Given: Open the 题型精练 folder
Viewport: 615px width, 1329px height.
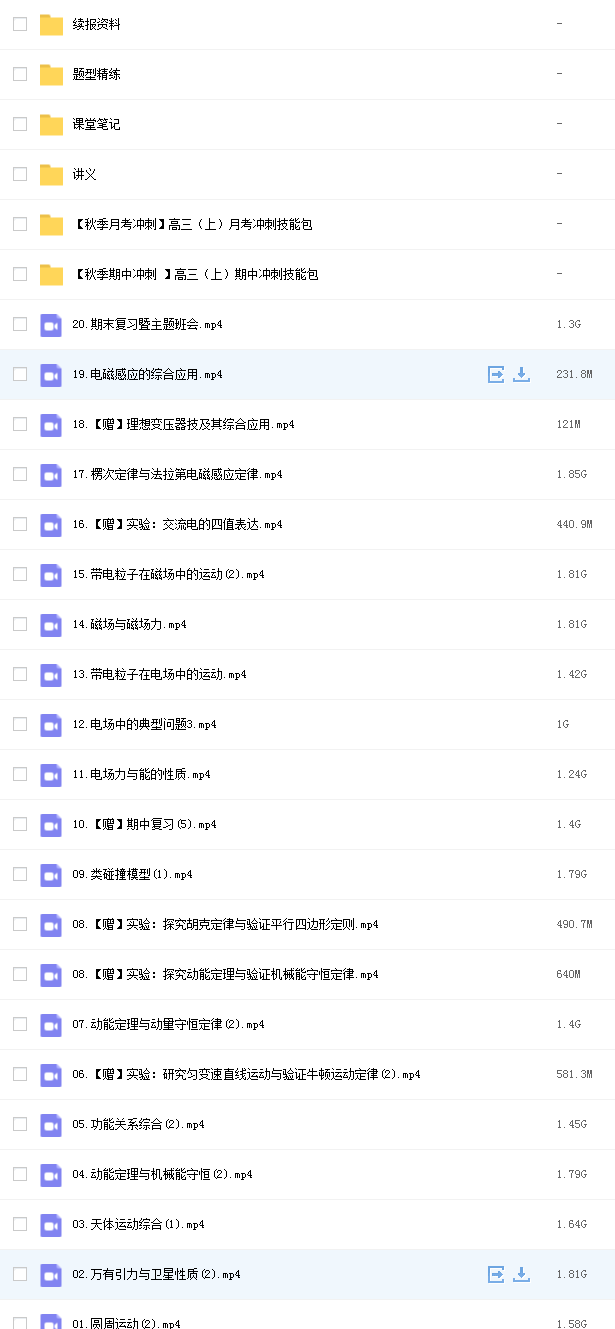Looking at the screenshot, I should pos(97,74).
